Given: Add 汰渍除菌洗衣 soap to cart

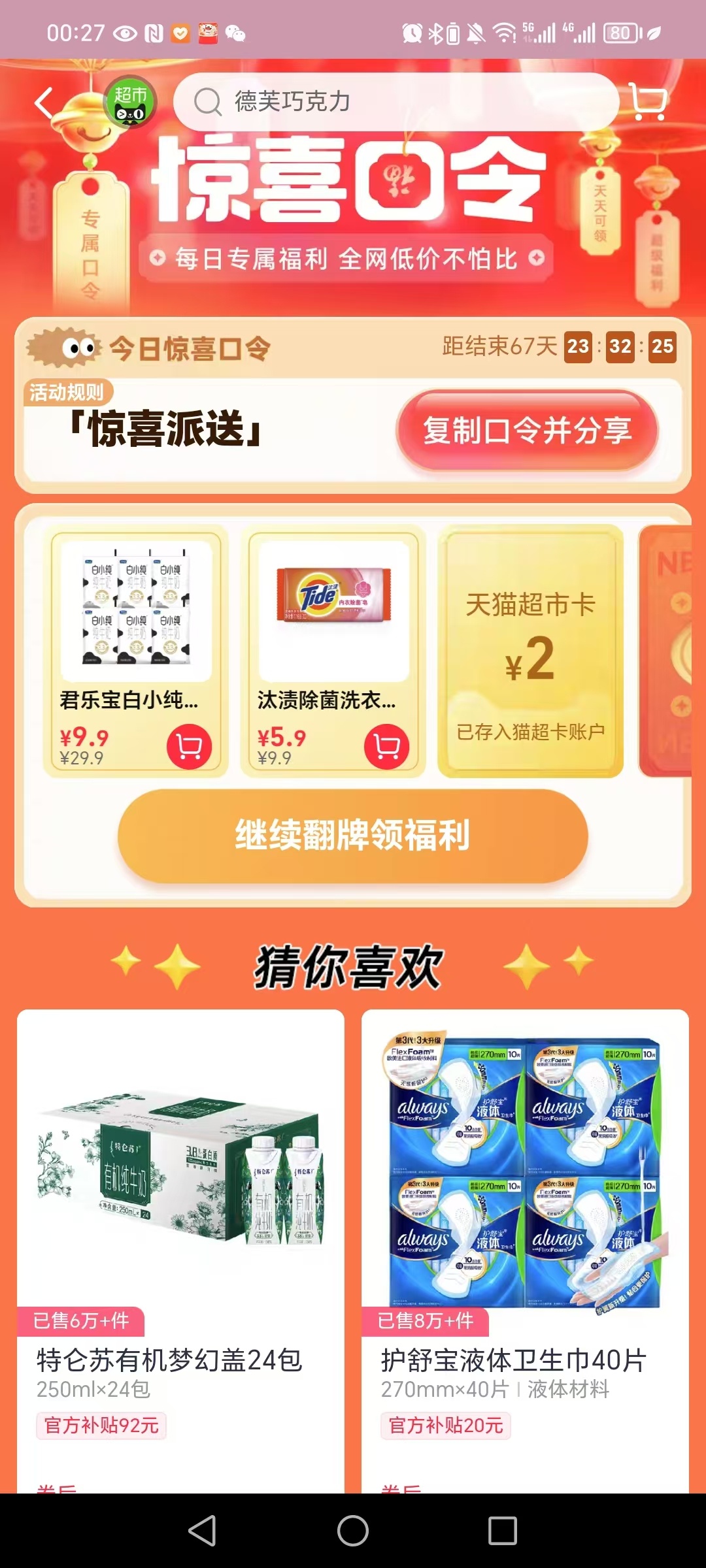Looking at the screenshot, I should point(386,746).
